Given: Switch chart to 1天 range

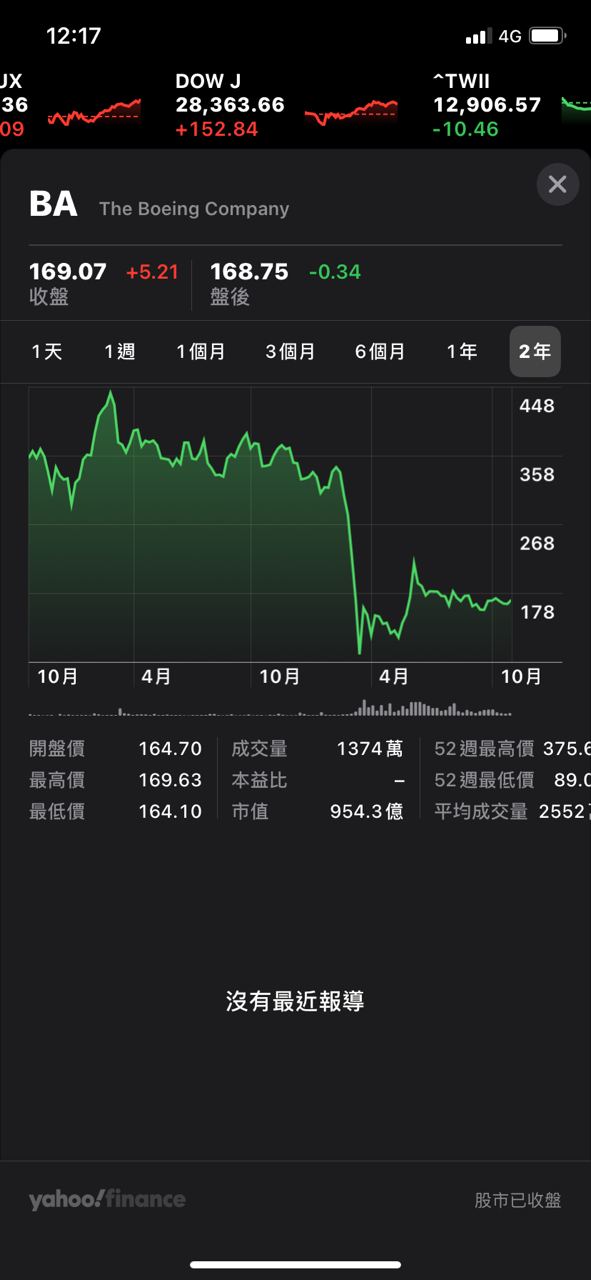Looking at the screenshot, I should pos(47,352).
